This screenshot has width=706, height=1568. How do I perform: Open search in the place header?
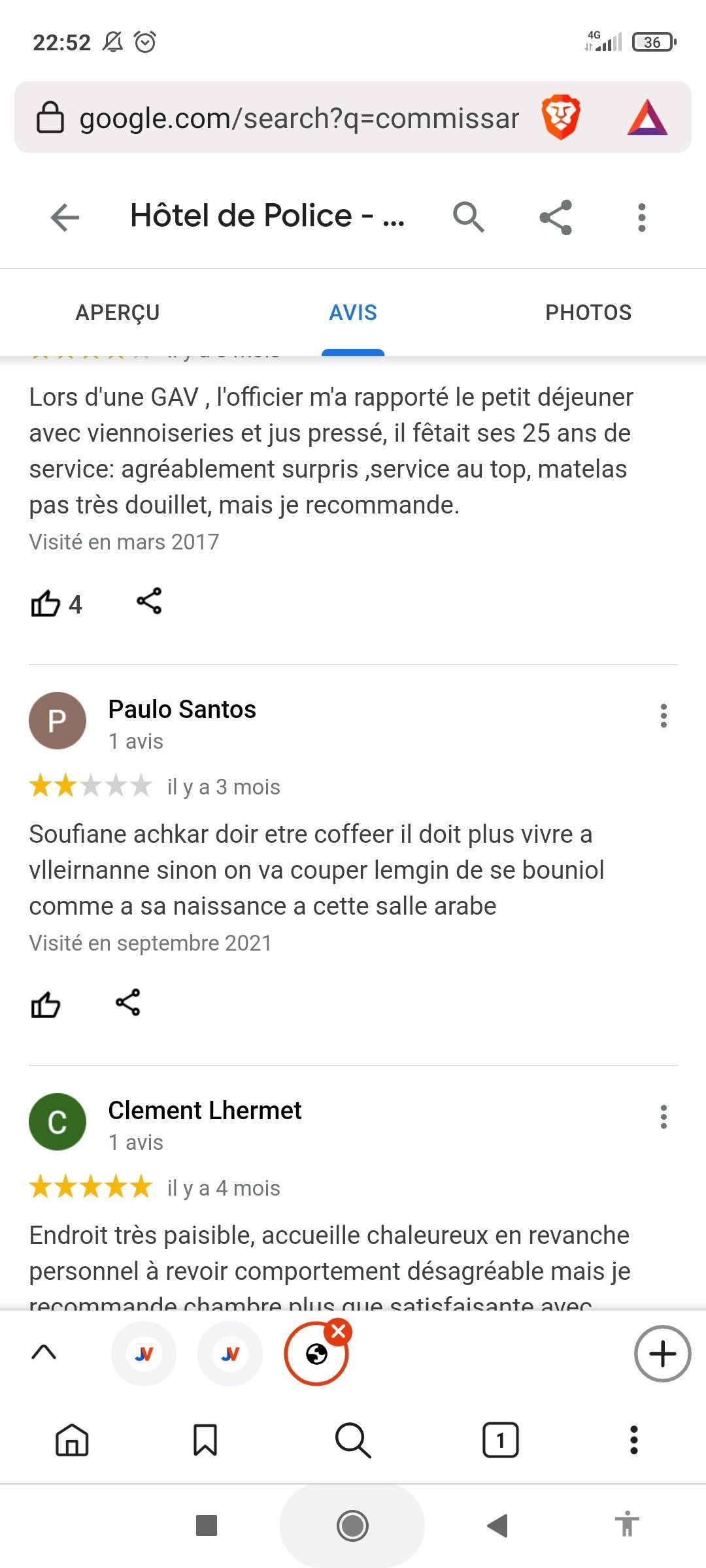click(x=468, y=217)
